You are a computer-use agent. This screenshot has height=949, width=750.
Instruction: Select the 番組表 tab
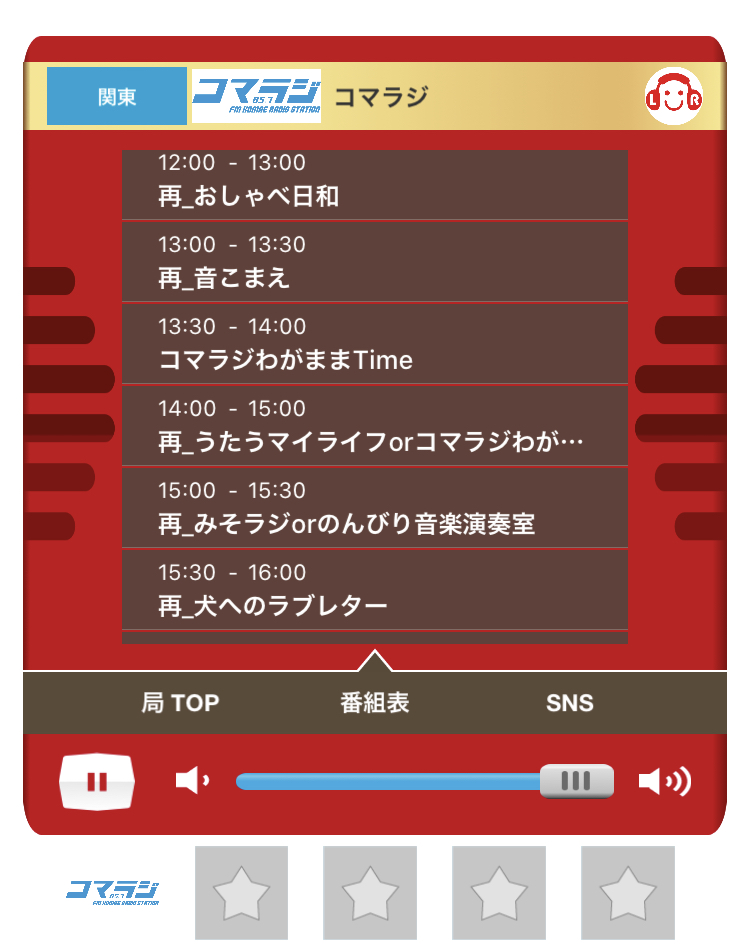tap(375, 703)
